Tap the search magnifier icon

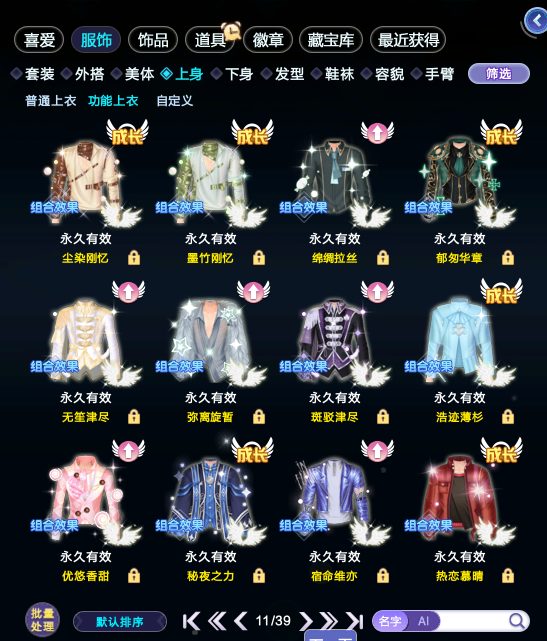[x=517, y=621]
